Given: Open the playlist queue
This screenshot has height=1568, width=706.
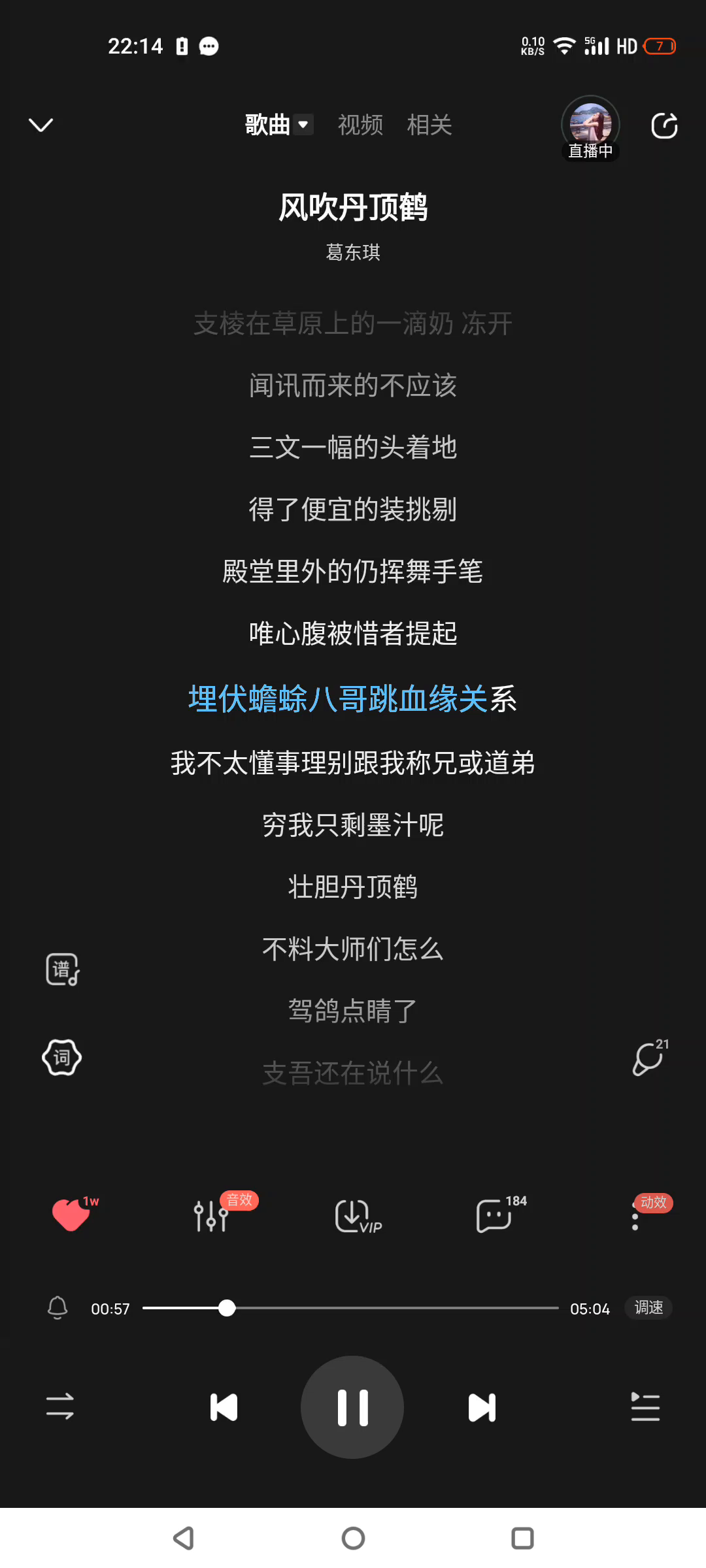Looking at the screenshot, I should pos(645,1407).
